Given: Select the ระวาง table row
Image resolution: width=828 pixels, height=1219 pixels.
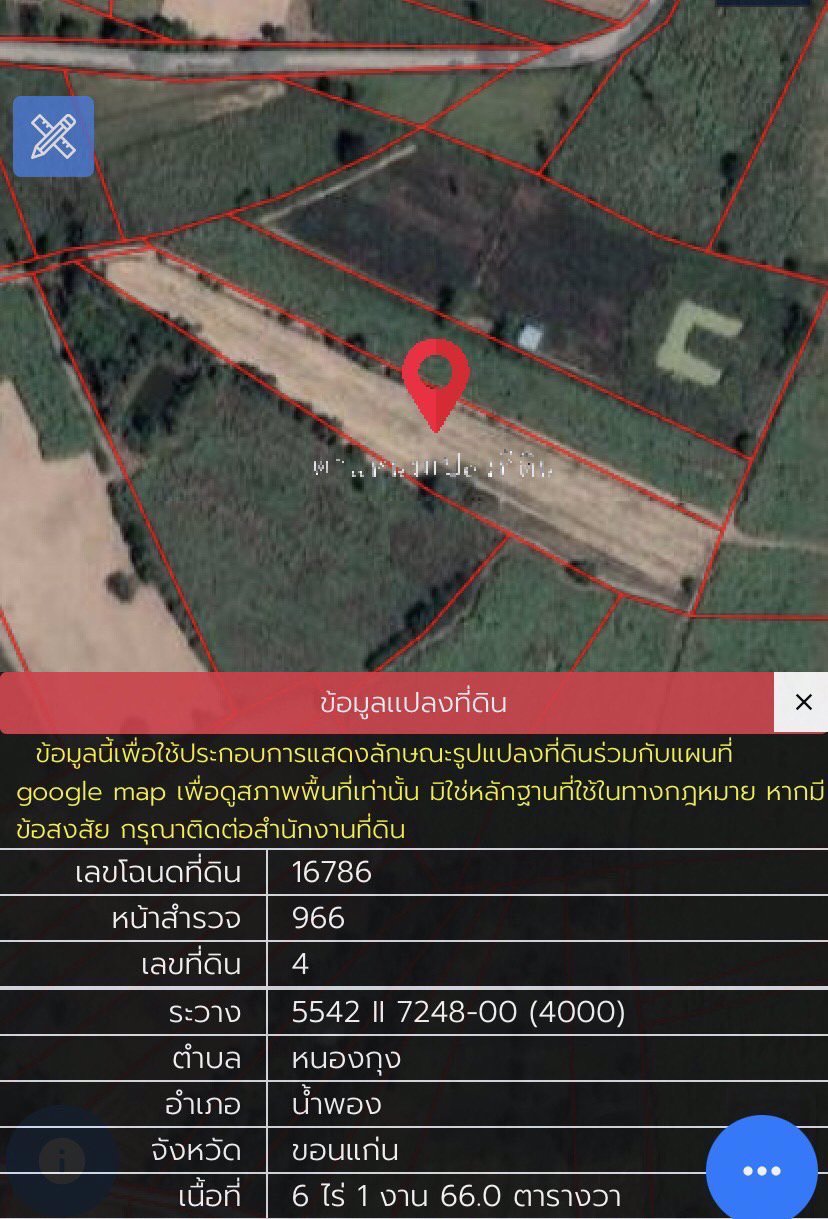Looking at the screenshot, I should point(414,1012).
